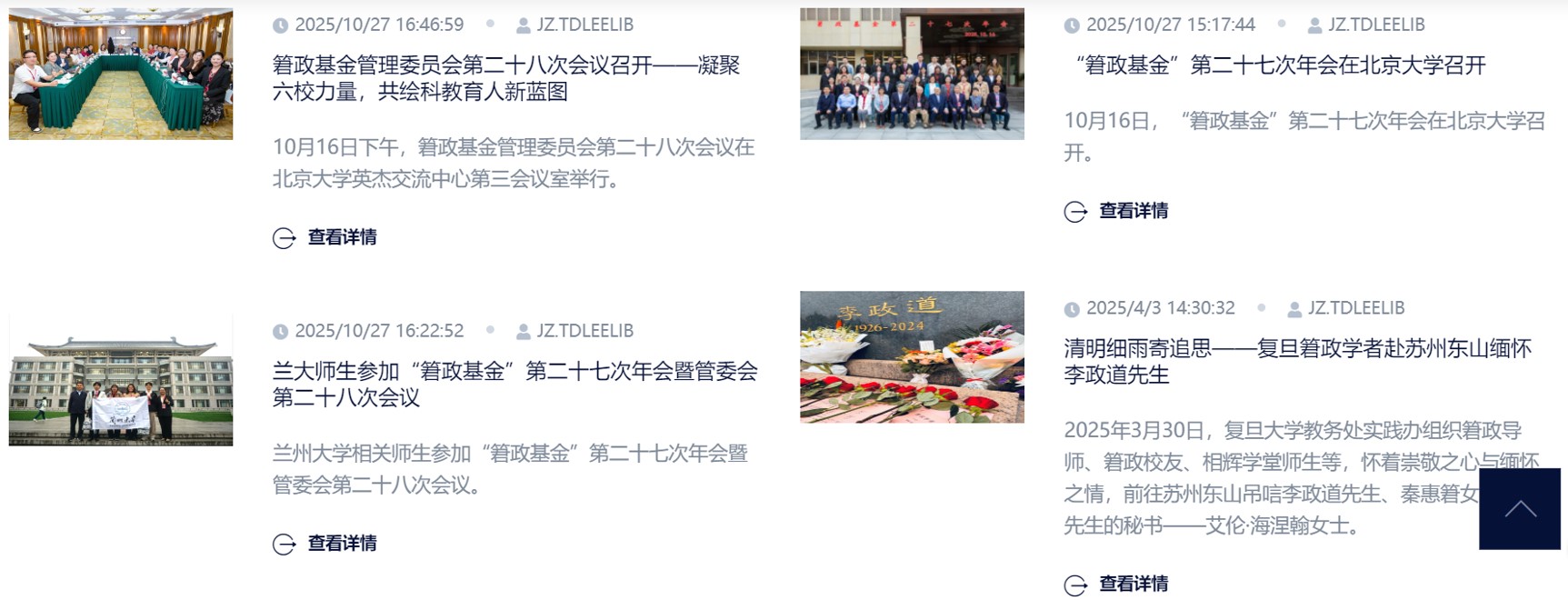Open 查看详情 for 清明细雨寄追思 article
1568x600 pixels.
pos(1133,584)
